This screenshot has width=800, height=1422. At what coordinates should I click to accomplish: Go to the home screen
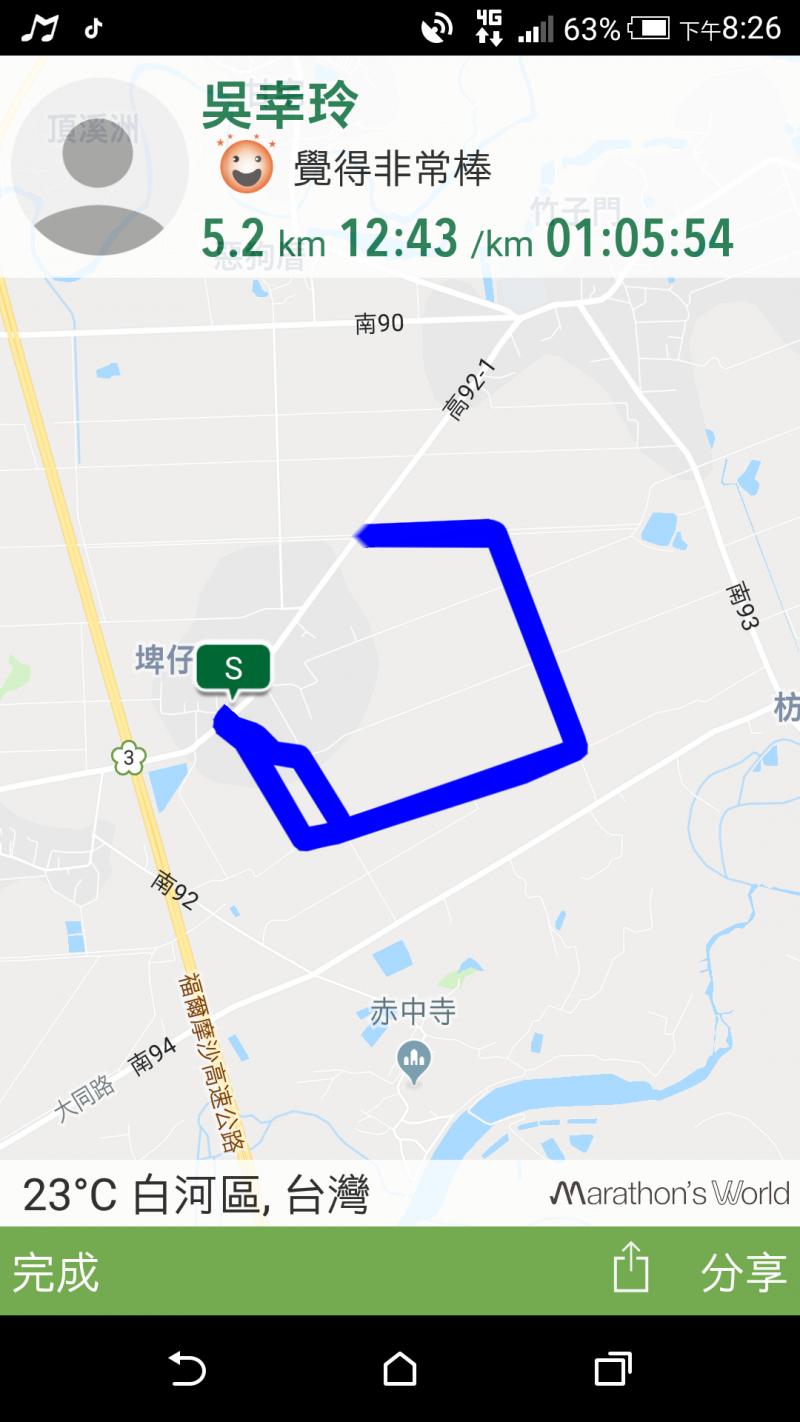point(400,1368)
